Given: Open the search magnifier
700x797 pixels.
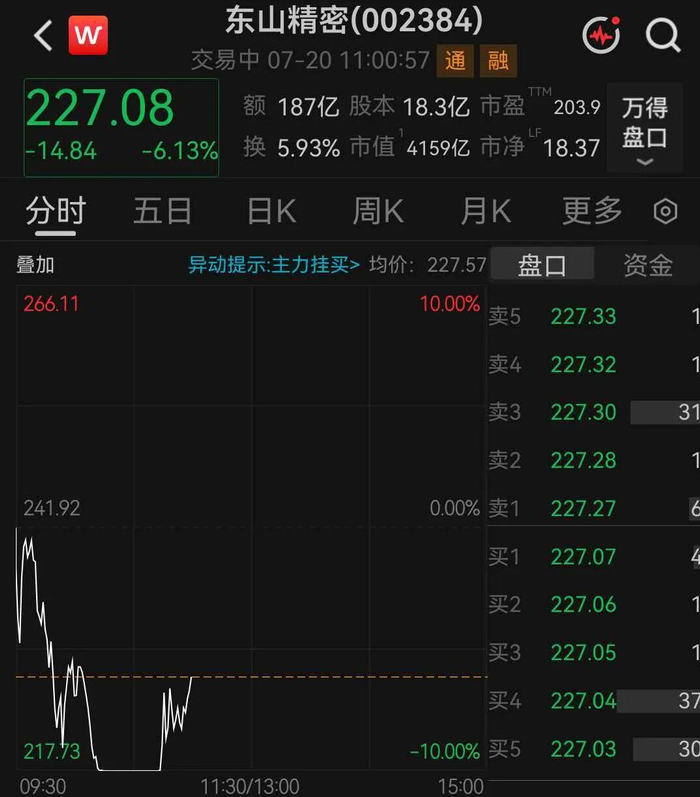Looking at the screenshot, I should pyautogui.click(x=663, y=35).
